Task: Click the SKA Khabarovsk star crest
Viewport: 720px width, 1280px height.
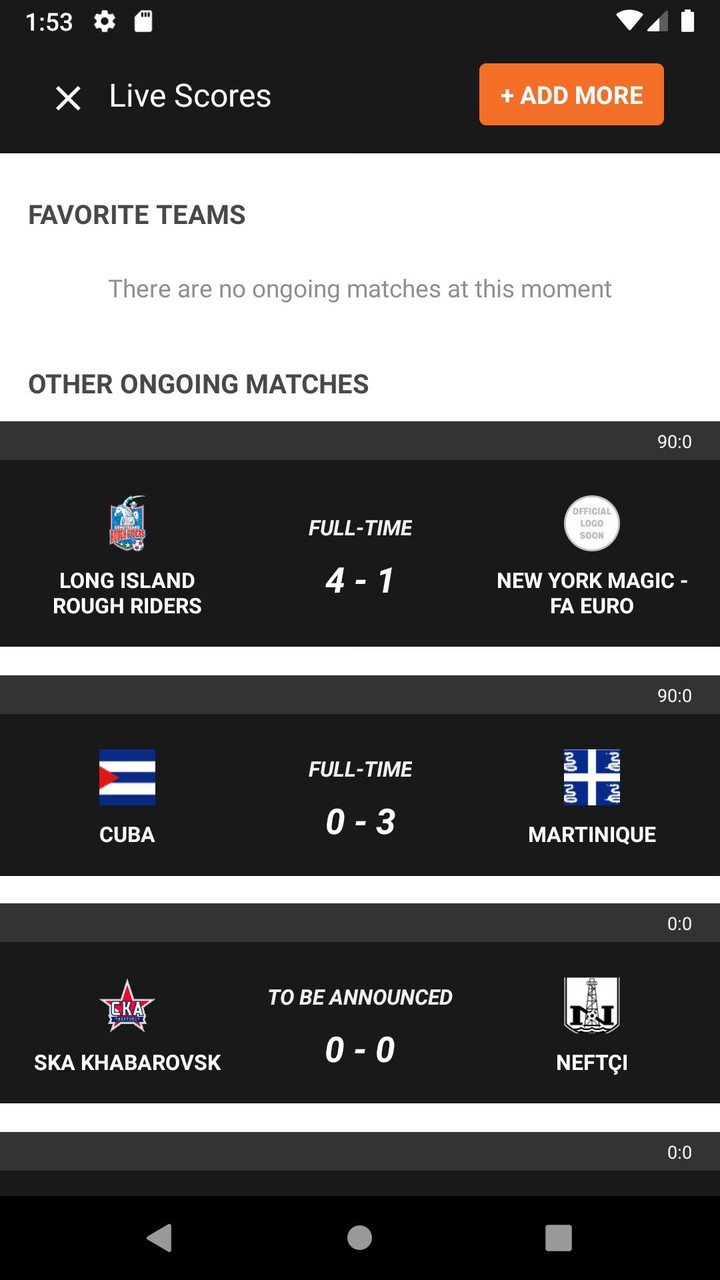Action: (x=127, y=1007)
